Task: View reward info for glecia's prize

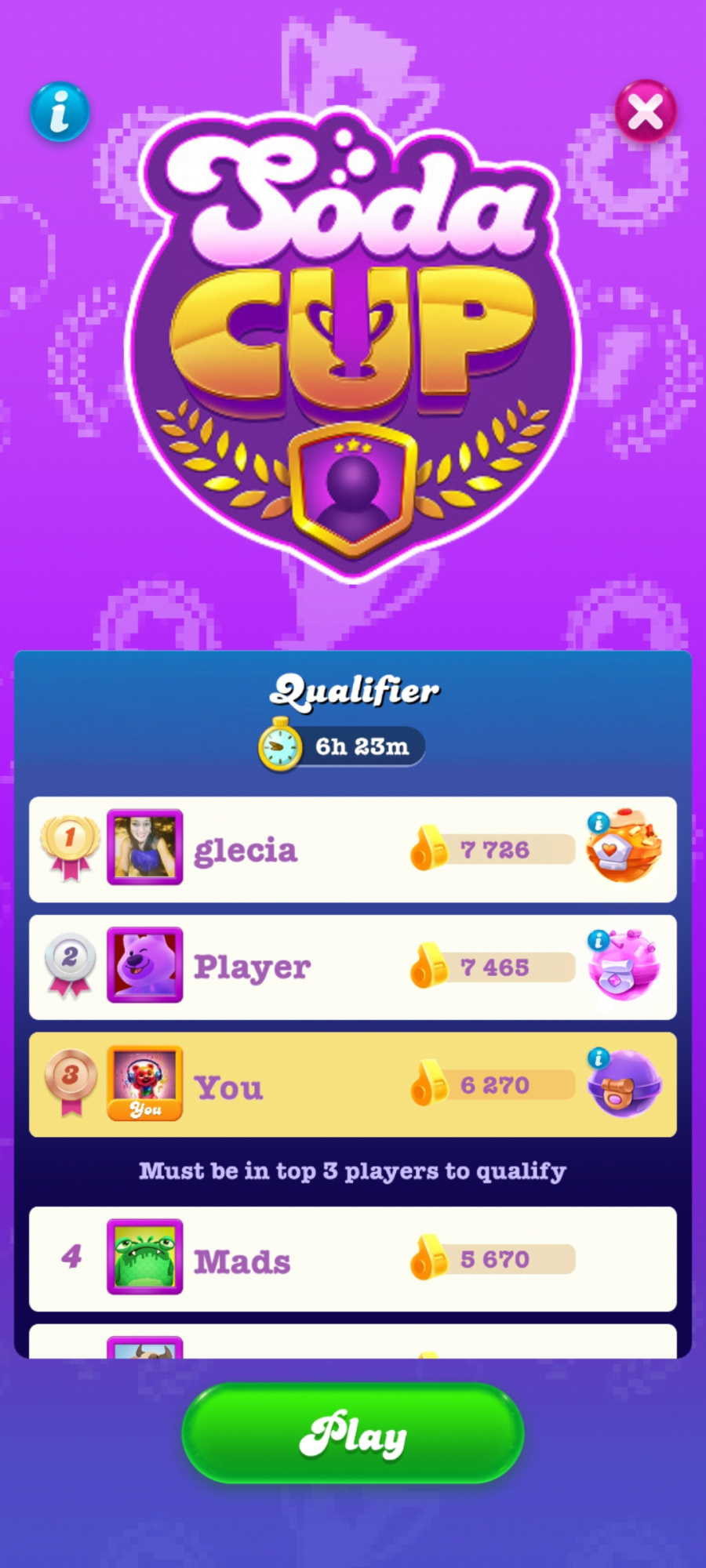Action: pos(599,822)
